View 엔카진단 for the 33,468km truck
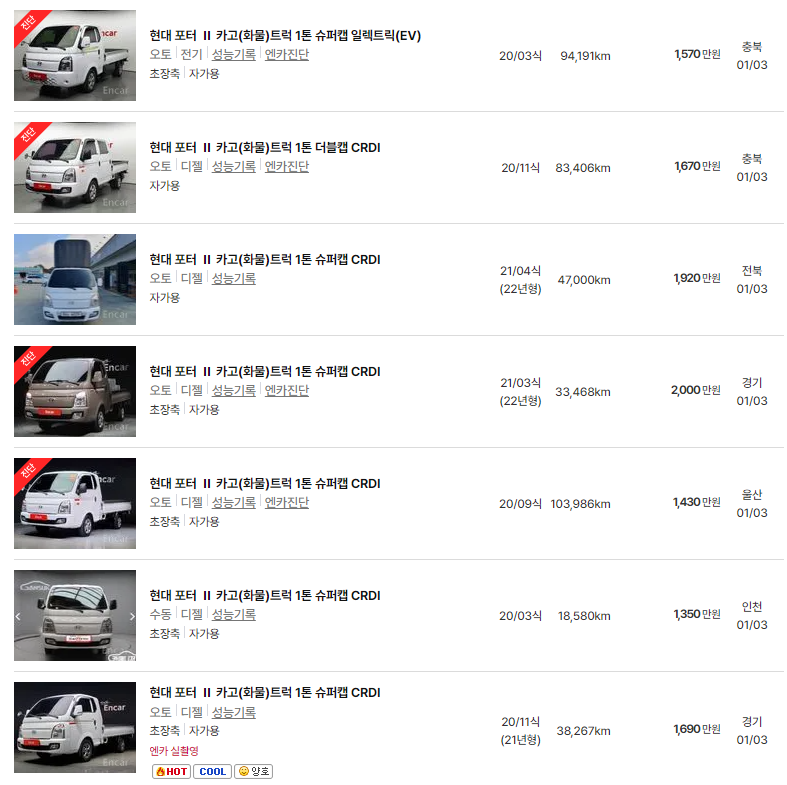 point(287,390)
